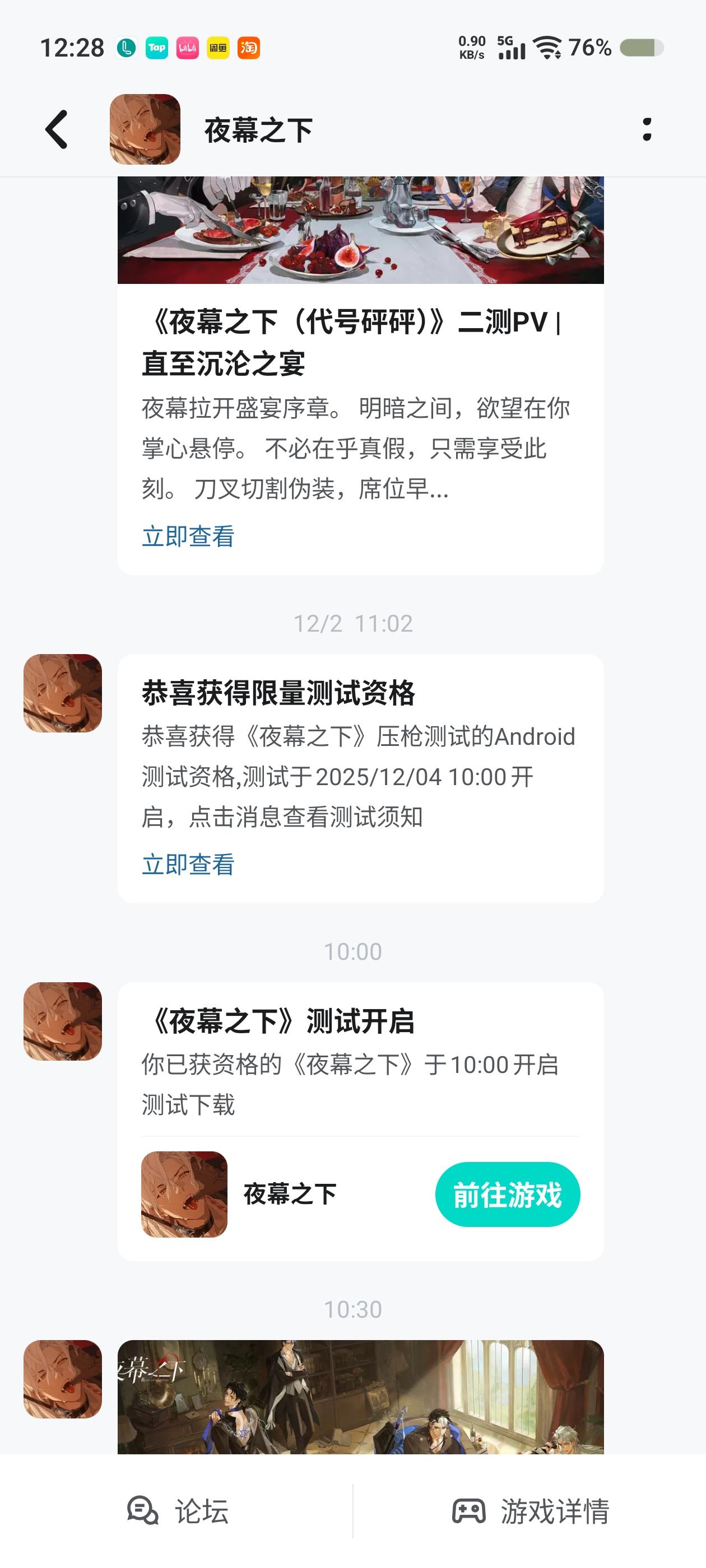Tap the back arrow to exit the chat
Viewport: 706px width, 1568px height.
[57, 130]
